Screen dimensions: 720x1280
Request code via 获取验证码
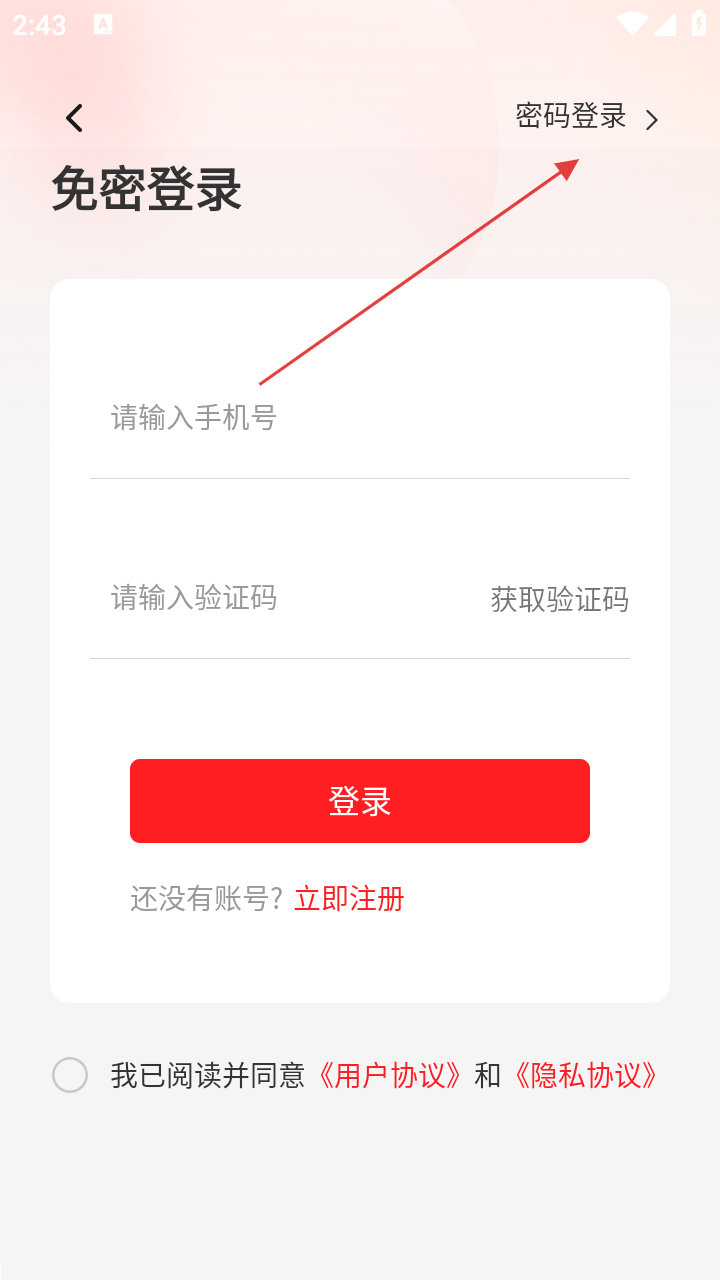(x=559, y=600)
